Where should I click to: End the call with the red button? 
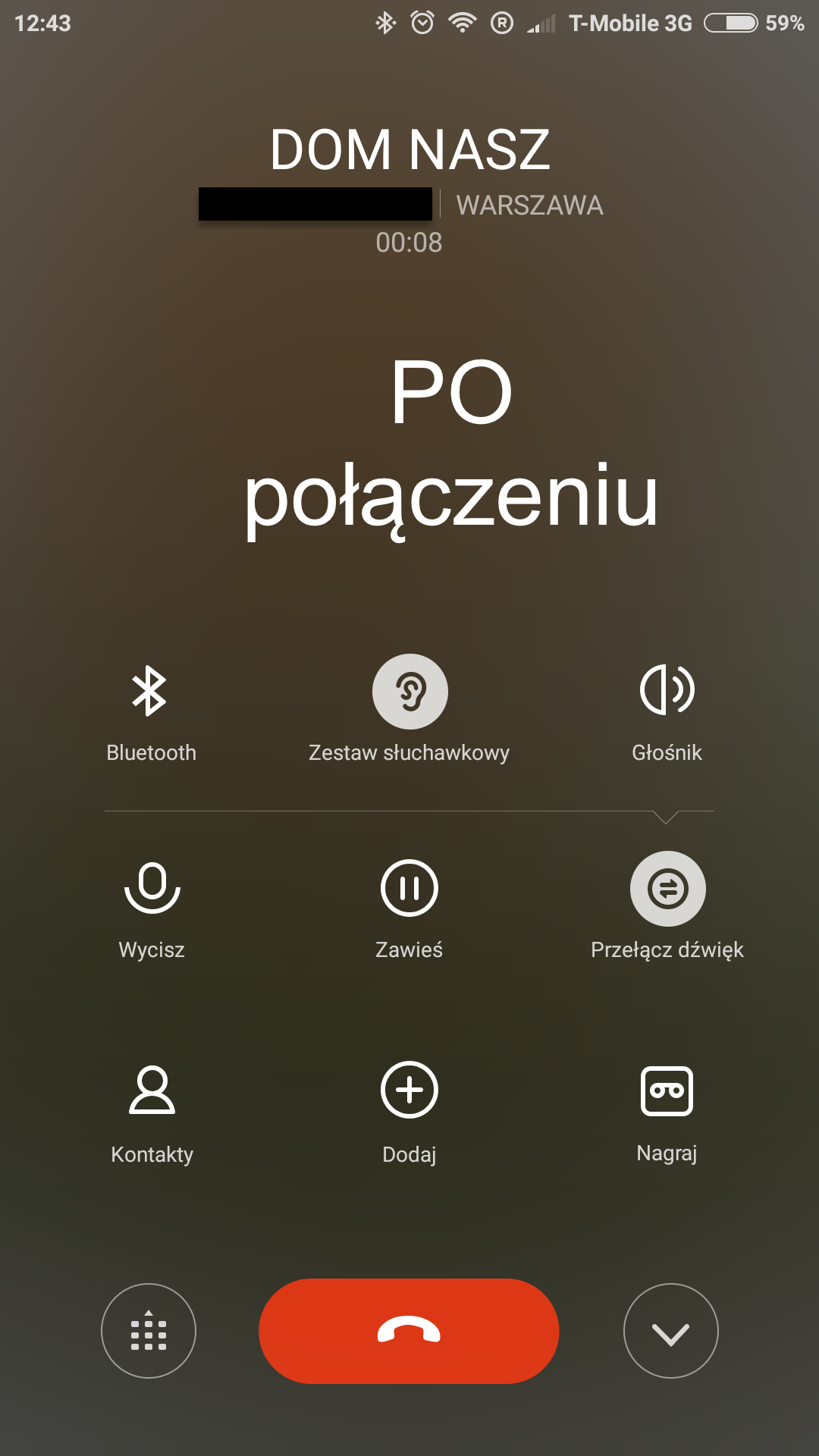409,1331
